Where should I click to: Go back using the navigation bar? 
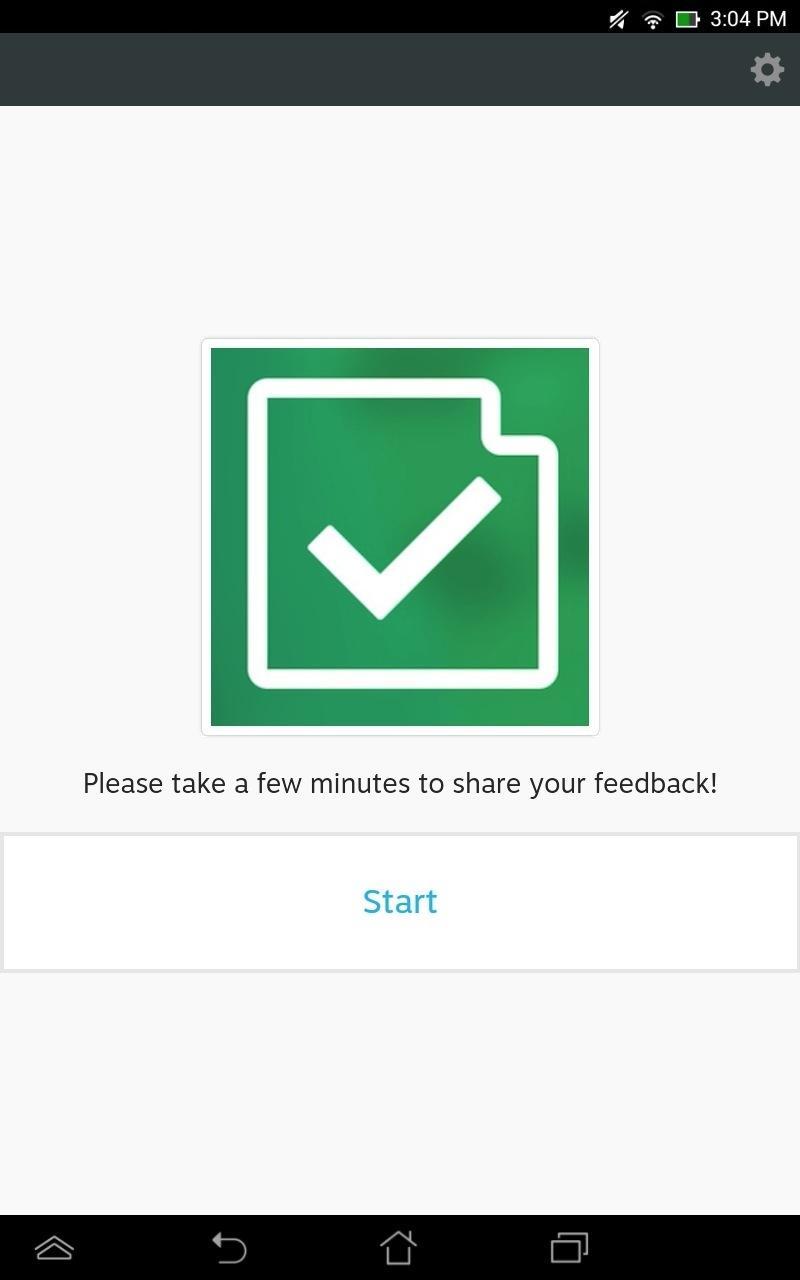click(x=229, y=1247)
